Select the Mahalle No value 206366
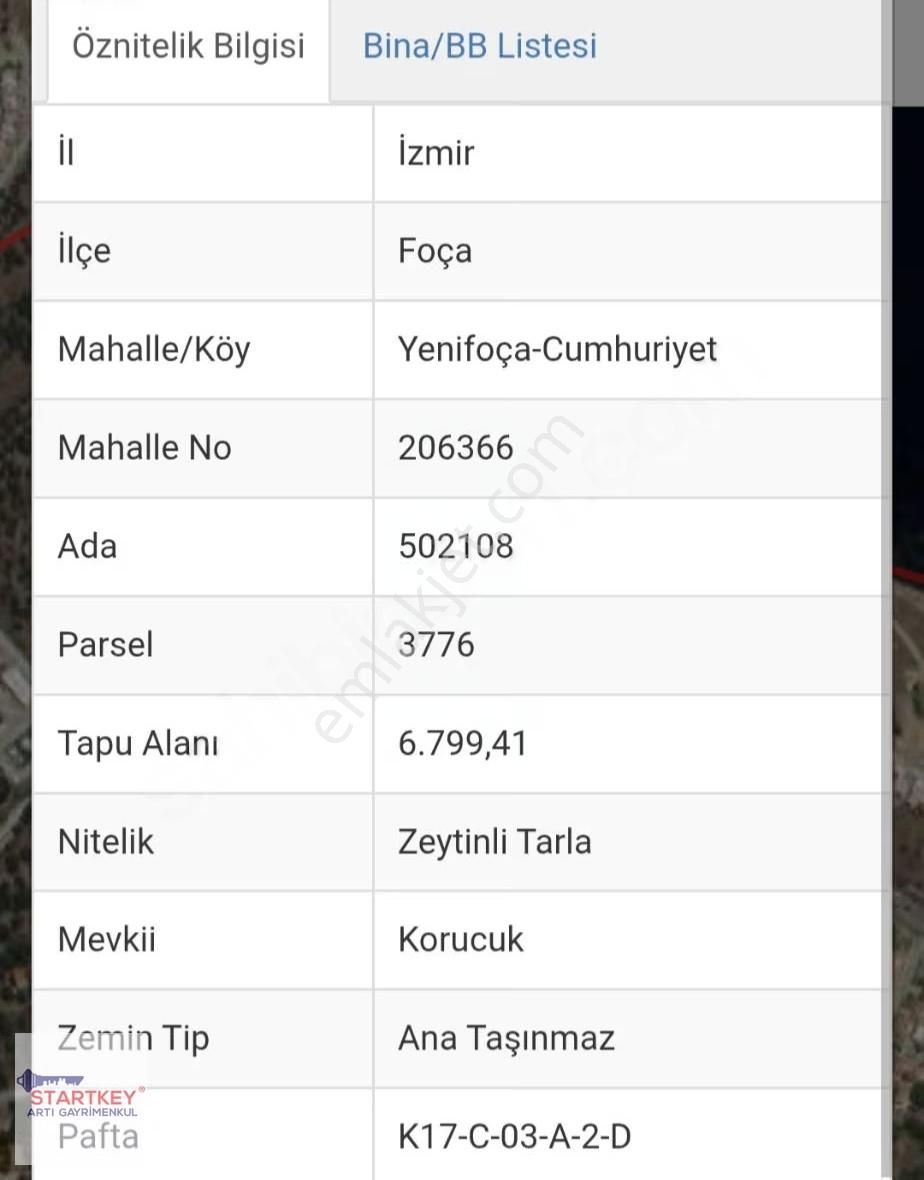 [x=456, y=447]
